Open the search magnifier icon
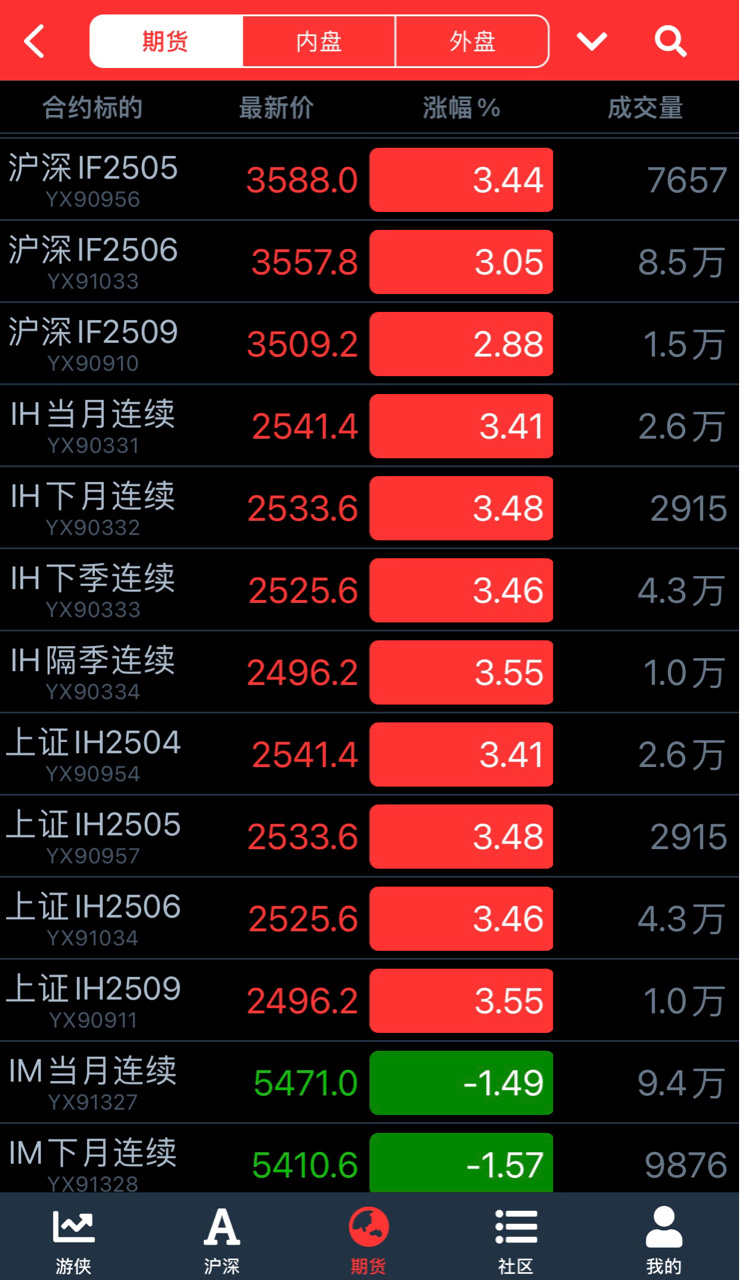Image resolution: width=740 pixels, height=1280 pixels. 671,41
